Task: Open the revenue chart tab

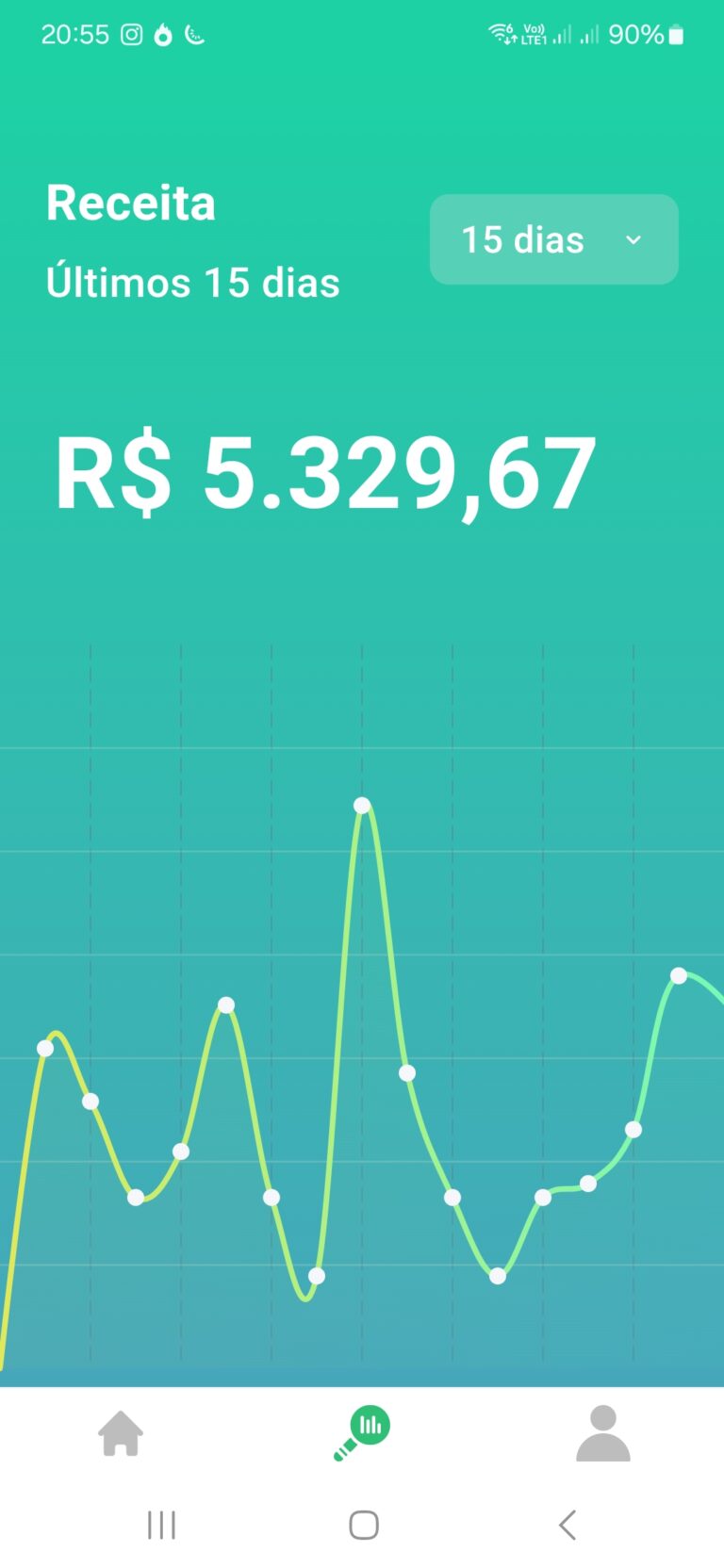Action: click(362, 1433)
